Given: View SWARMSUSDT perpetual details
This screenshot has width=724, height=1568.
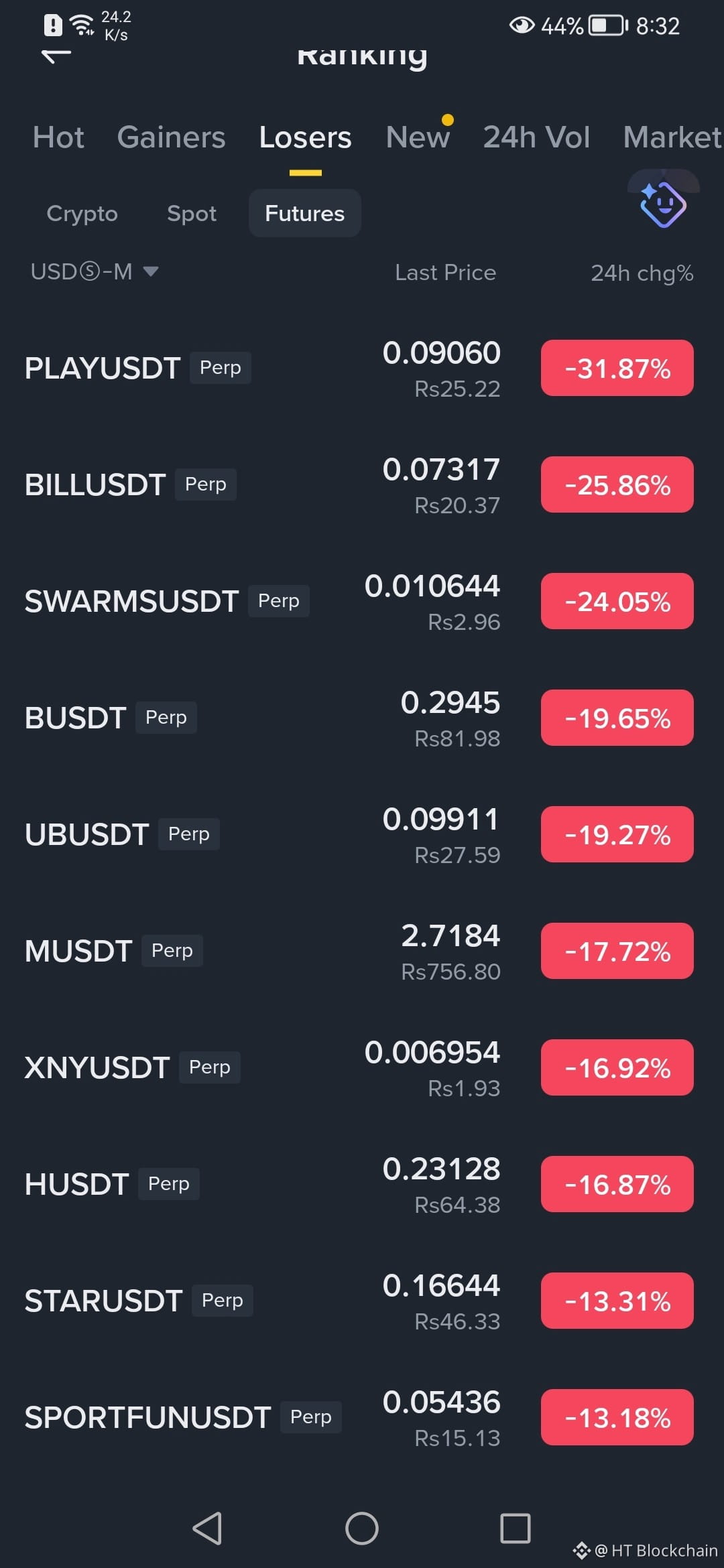Looking at the screenshot, I should pos(362,601).
